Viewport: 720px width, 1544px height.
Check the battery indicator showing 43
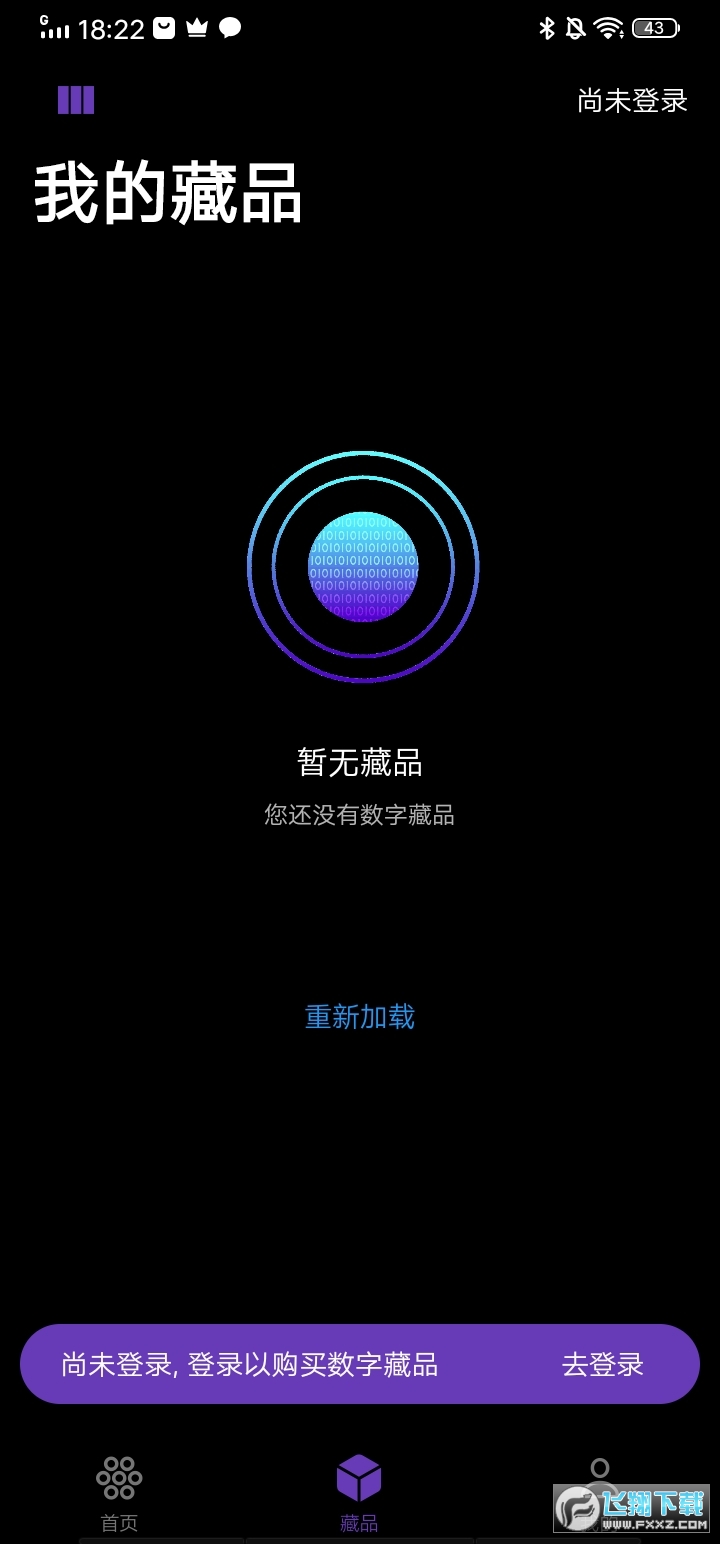click(655, 27)
